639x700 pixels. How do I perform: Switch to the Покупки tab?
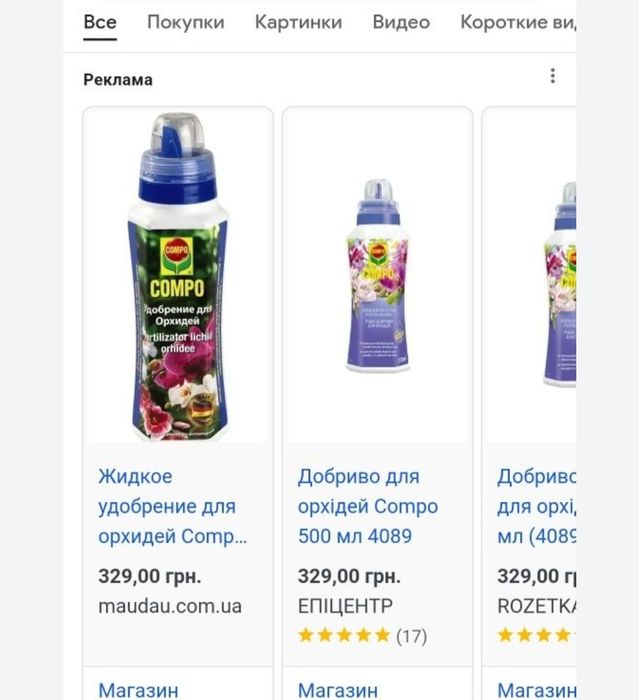coord(185,22)
